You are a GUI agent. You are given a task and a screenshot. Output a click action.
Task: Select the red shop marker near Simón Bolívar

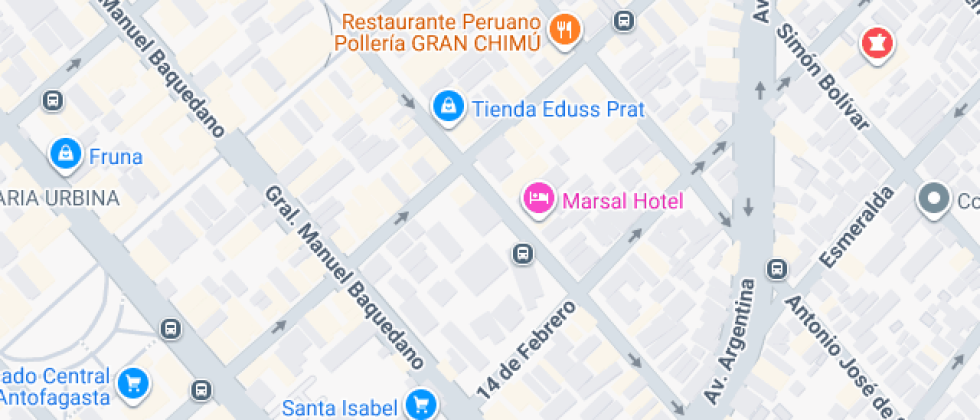point(877,43)
